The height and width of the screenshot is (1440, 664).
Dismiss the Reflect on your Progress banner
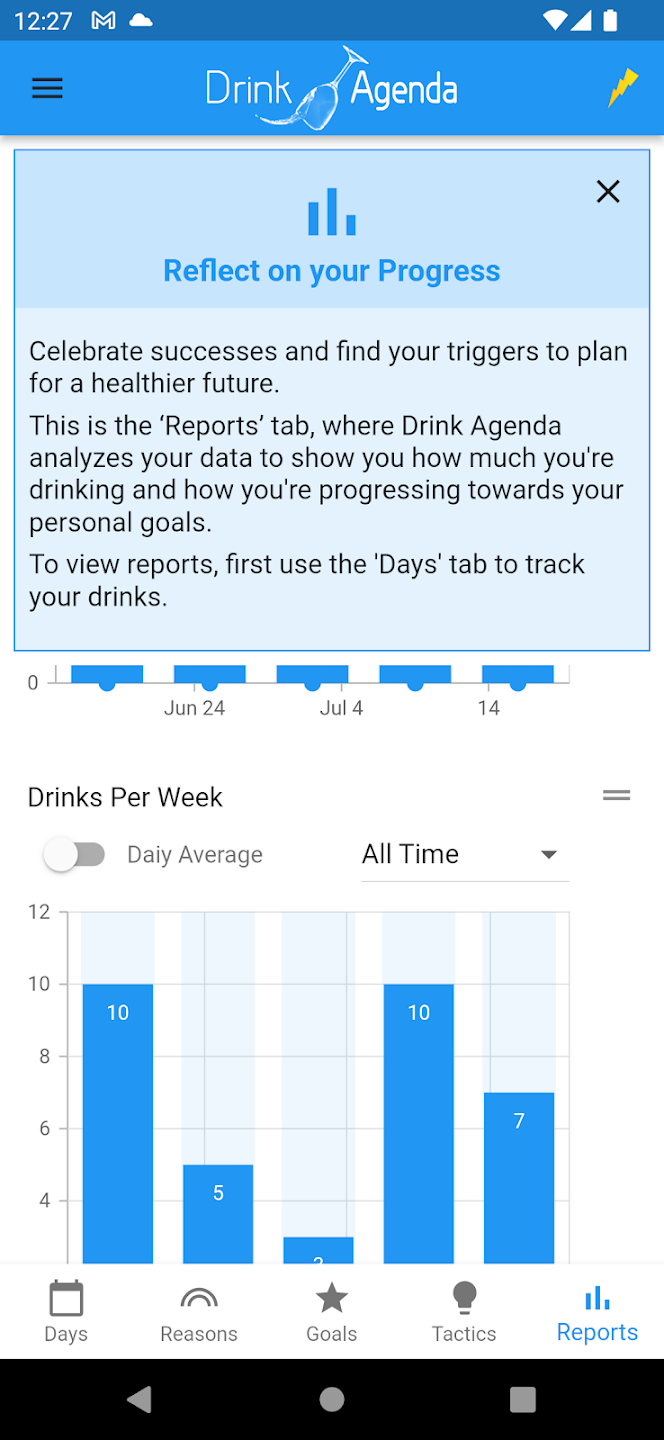(x=608, y=192)
